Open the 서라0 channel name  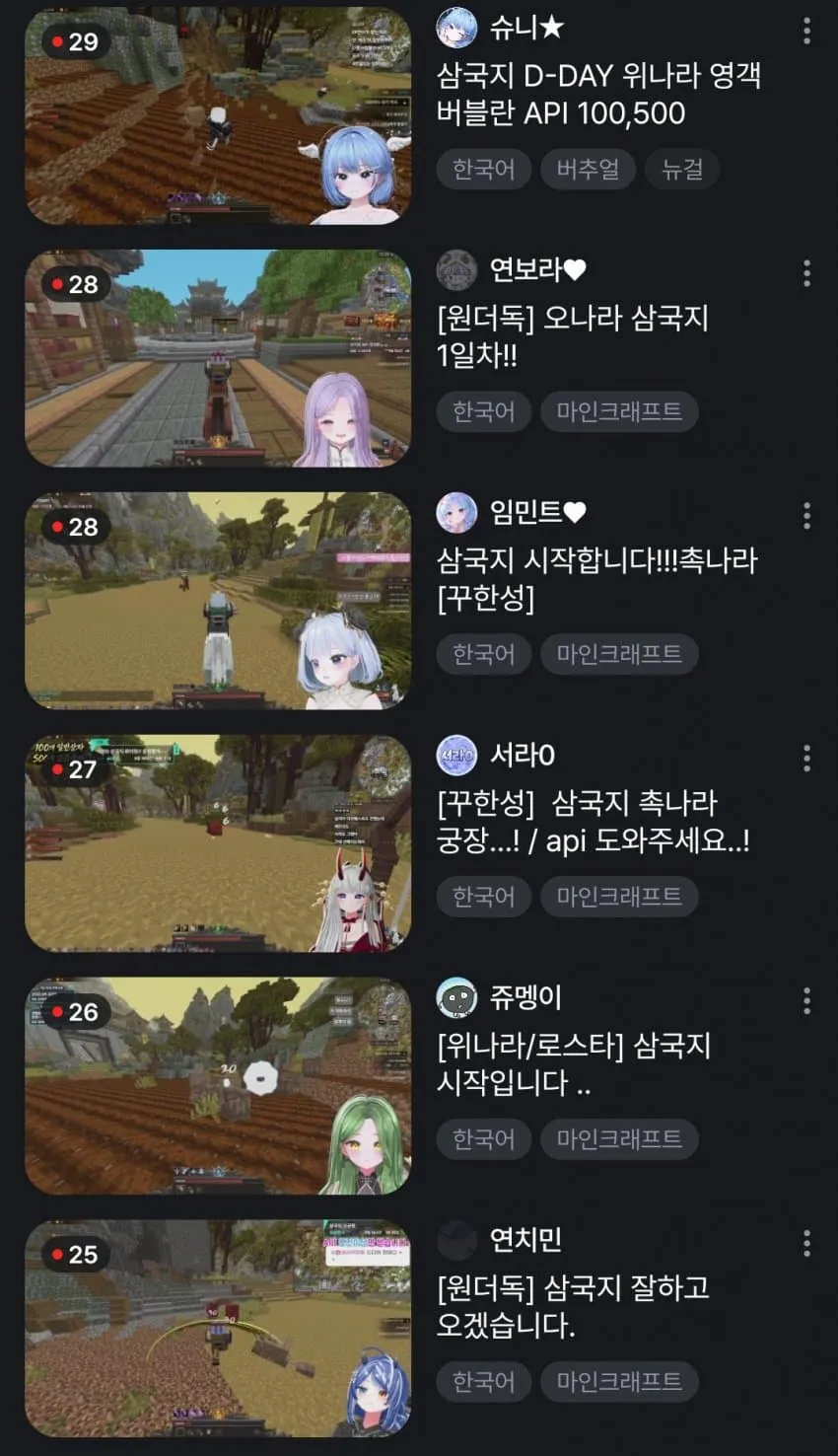pyautogui.click(x=523, y=755)
